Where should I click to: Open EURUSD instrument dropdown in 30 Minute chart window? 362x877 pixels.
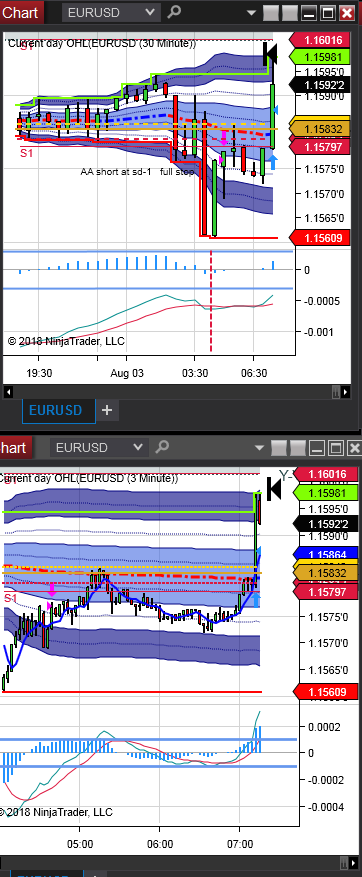[111, 12]
